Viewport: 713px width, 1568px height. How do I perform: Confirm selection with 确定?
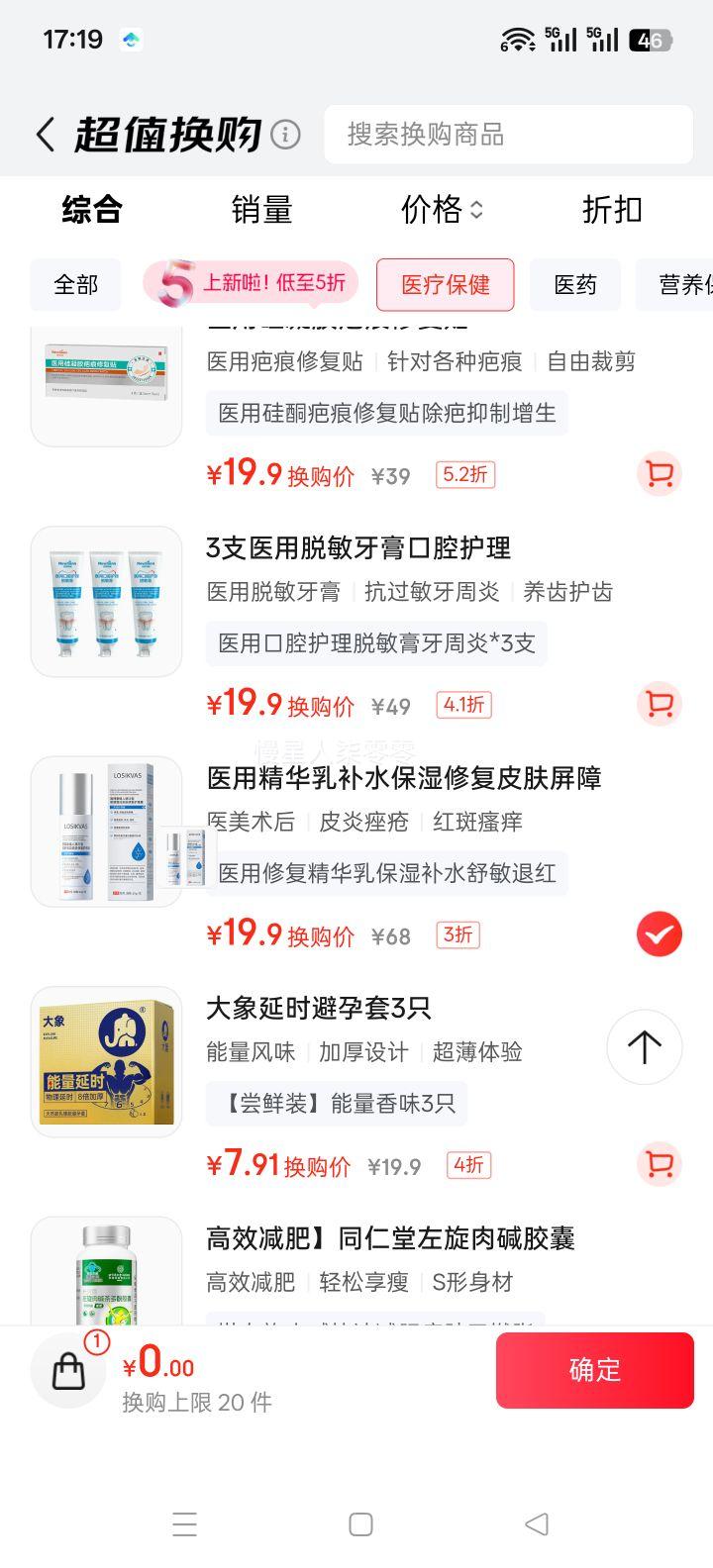(595, 1370)
